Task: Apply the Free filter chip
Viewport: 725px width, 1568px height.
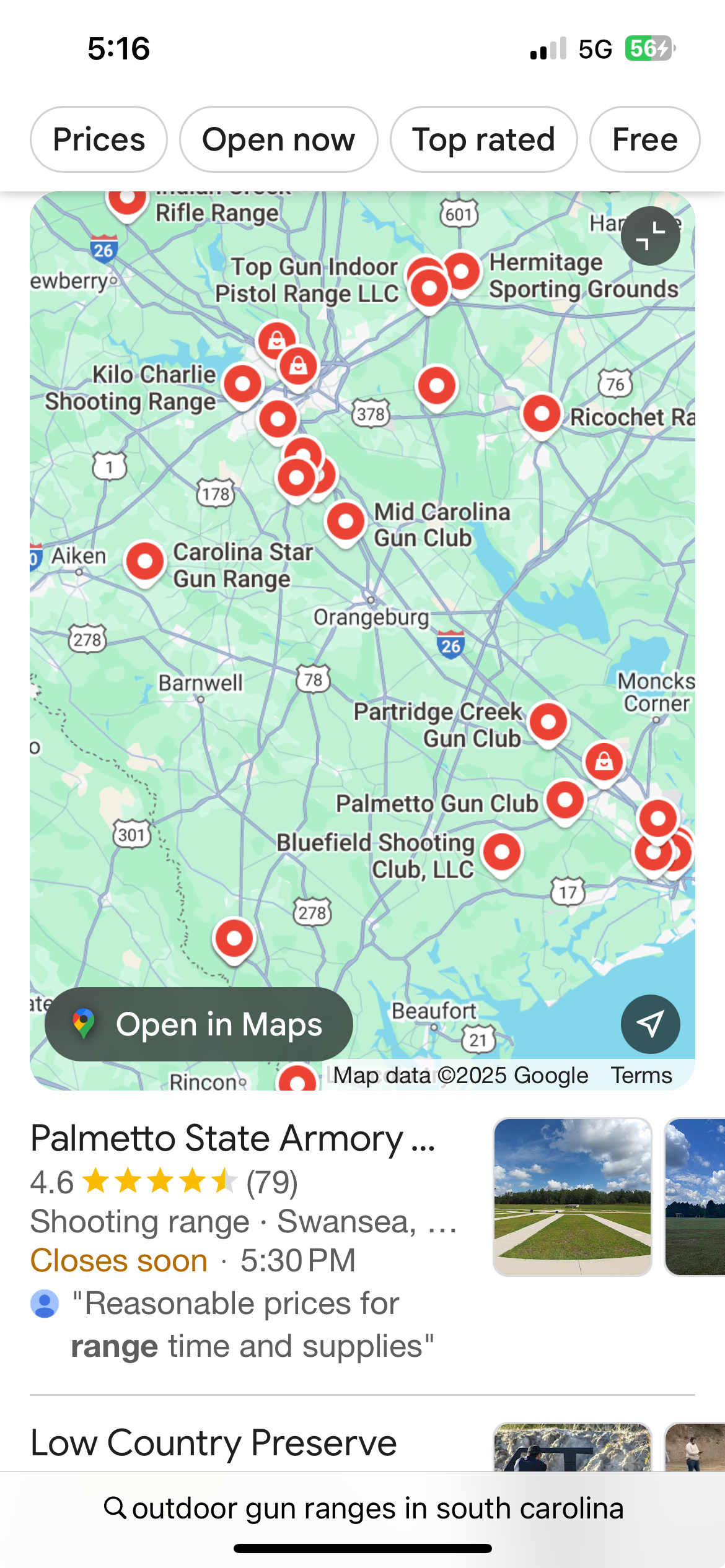Action: (644, 139)
